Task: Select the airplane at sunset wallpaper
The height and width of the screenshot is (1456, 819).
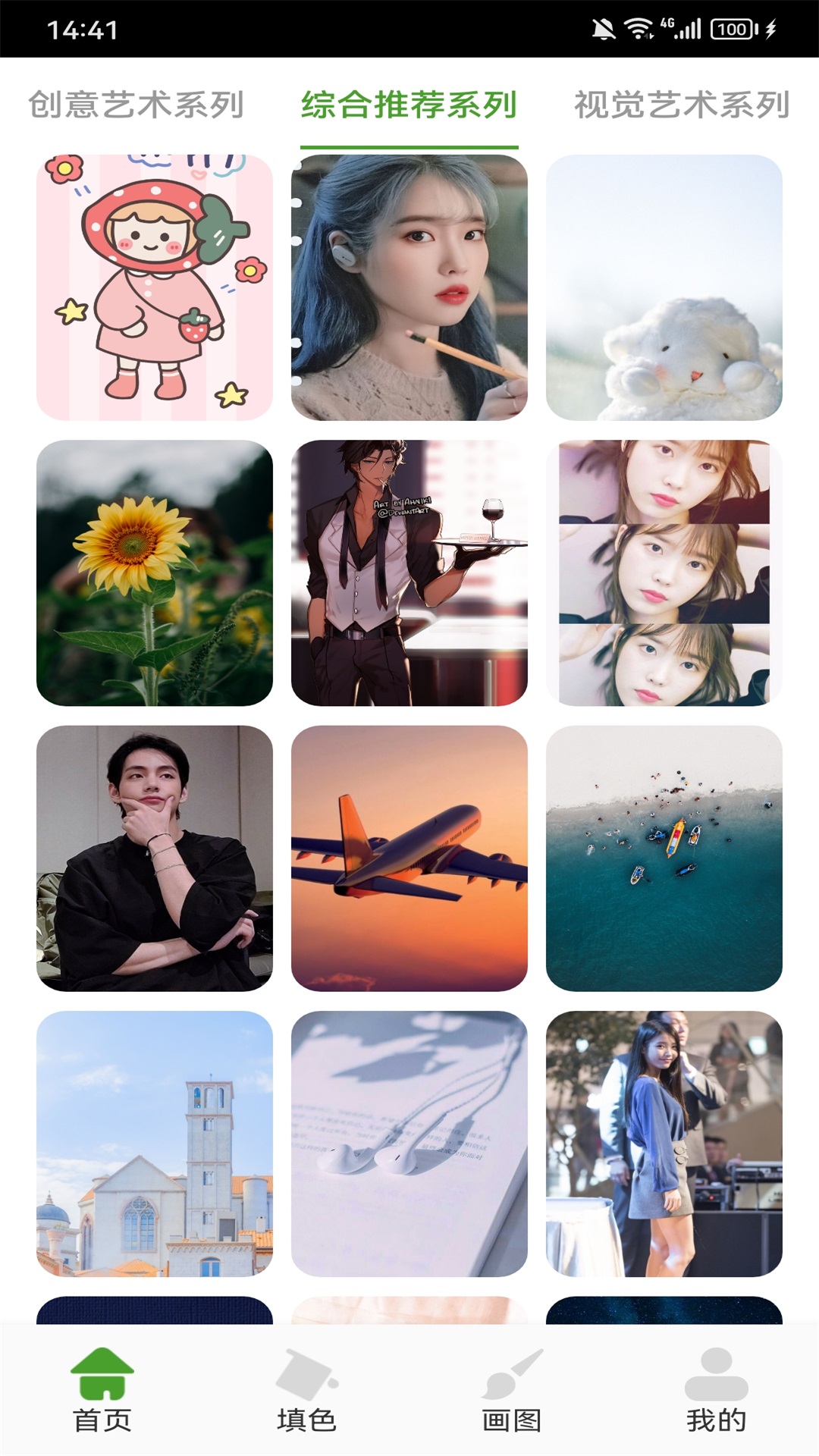Action: pyautogui.click(x=409, y=858)
